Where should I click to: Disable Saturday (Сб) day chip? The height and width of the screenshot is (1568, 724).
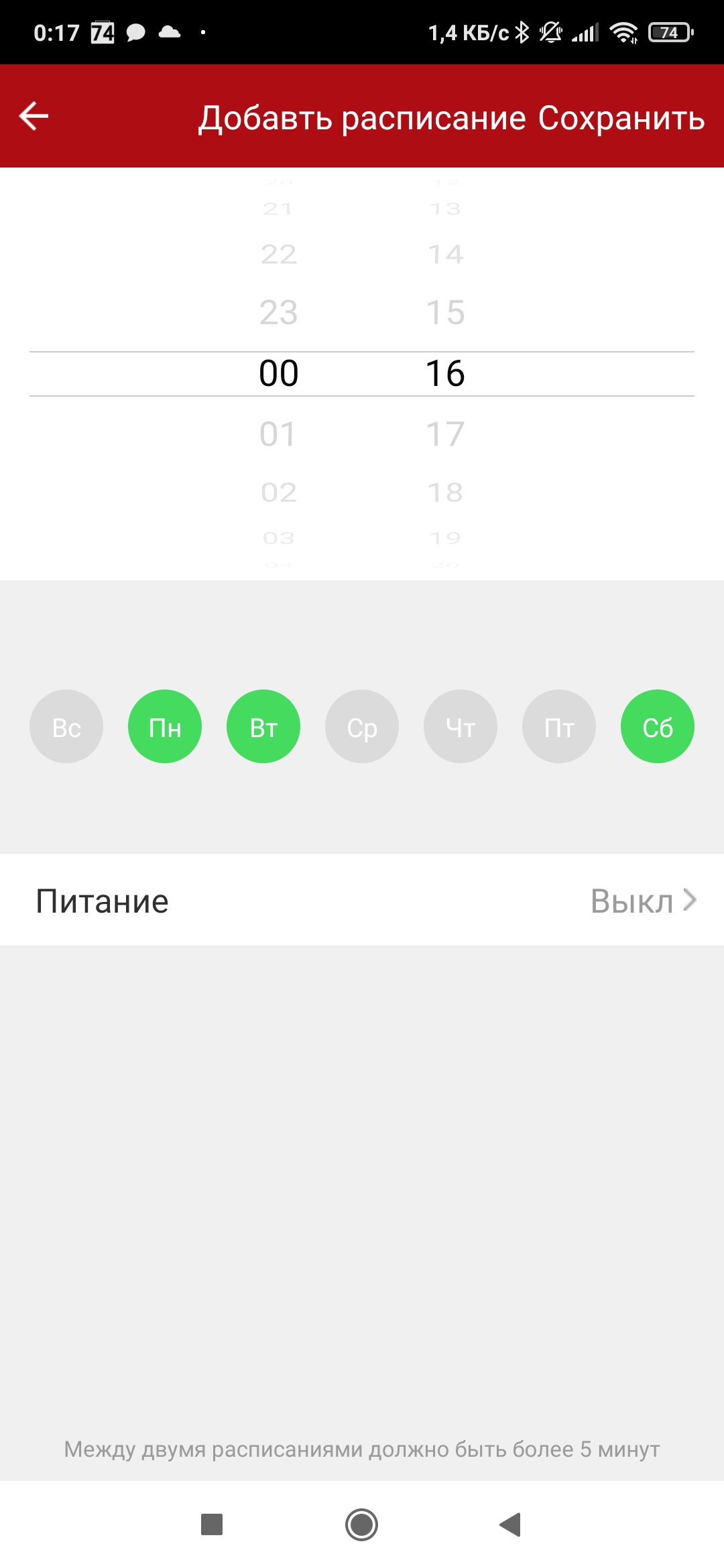pos(658,726)
